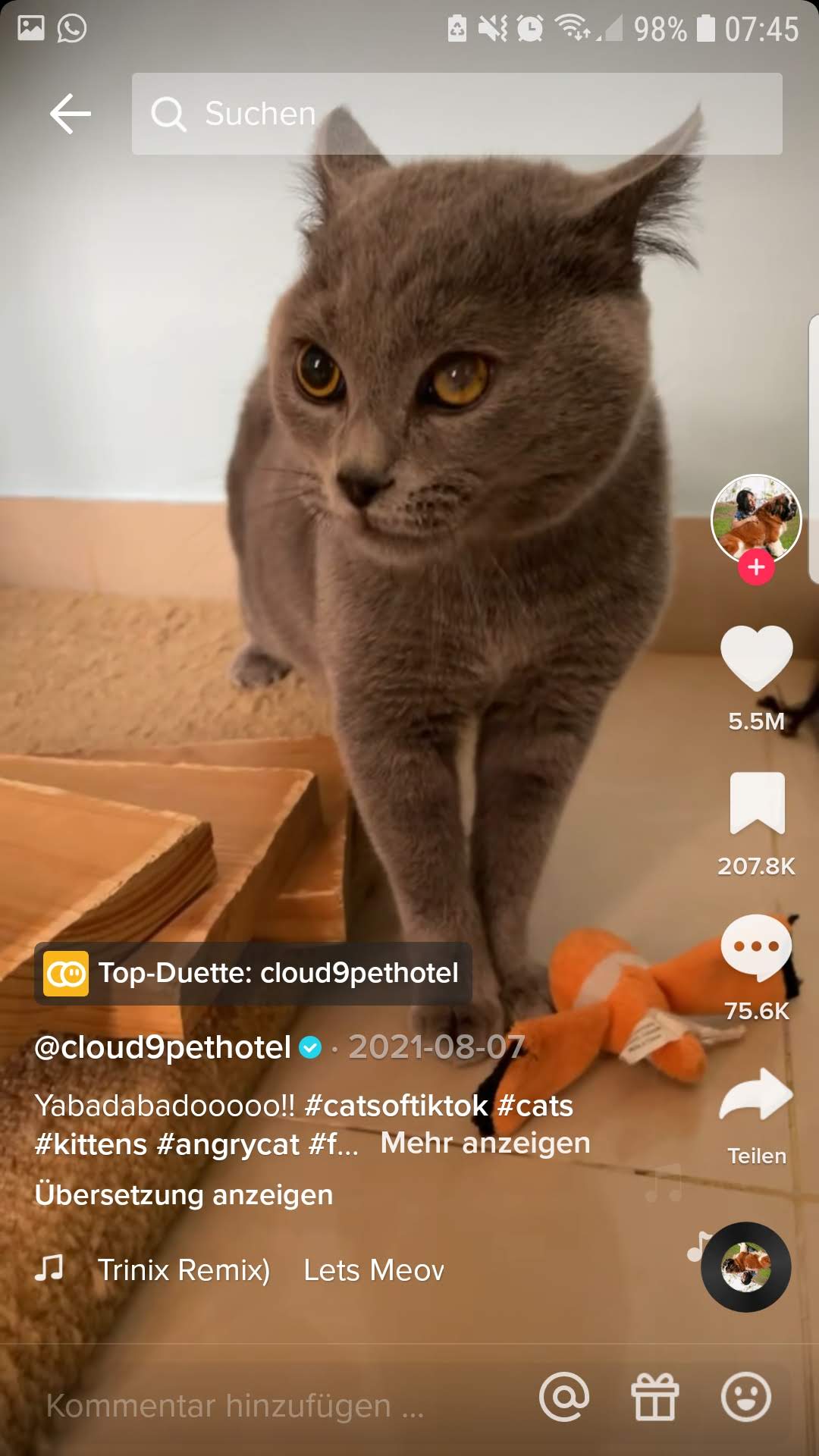Mention someone with the @ icon

tap(564, 1397)
